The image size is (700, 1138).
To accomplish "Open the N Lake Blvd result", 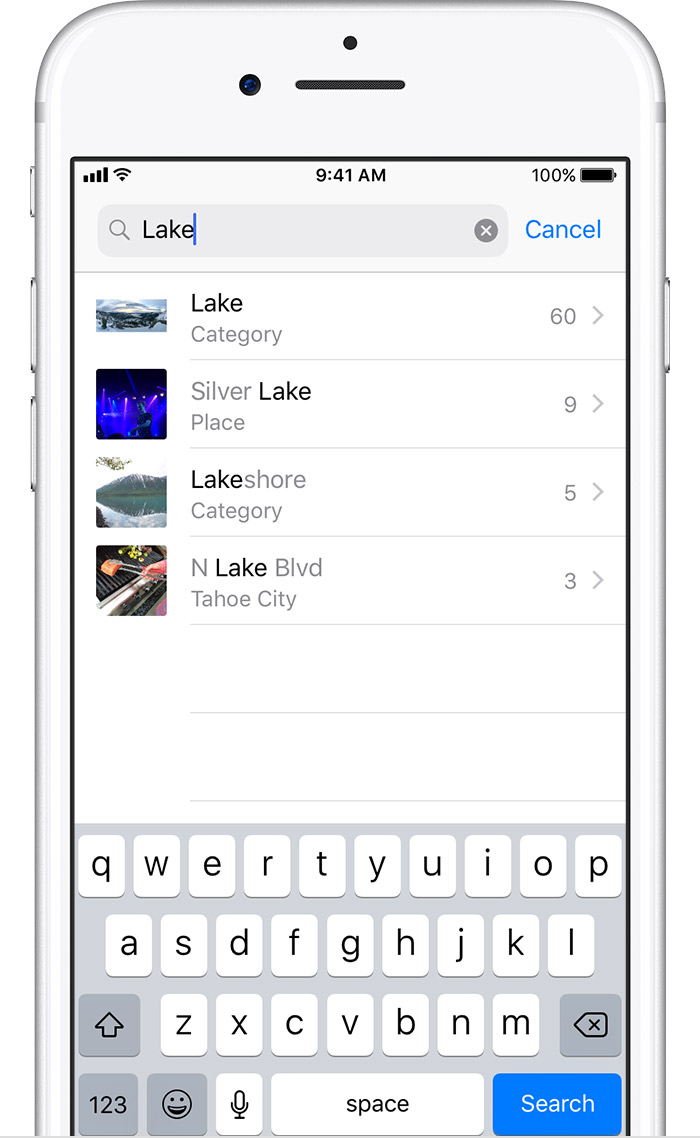I will pos(350,581).
